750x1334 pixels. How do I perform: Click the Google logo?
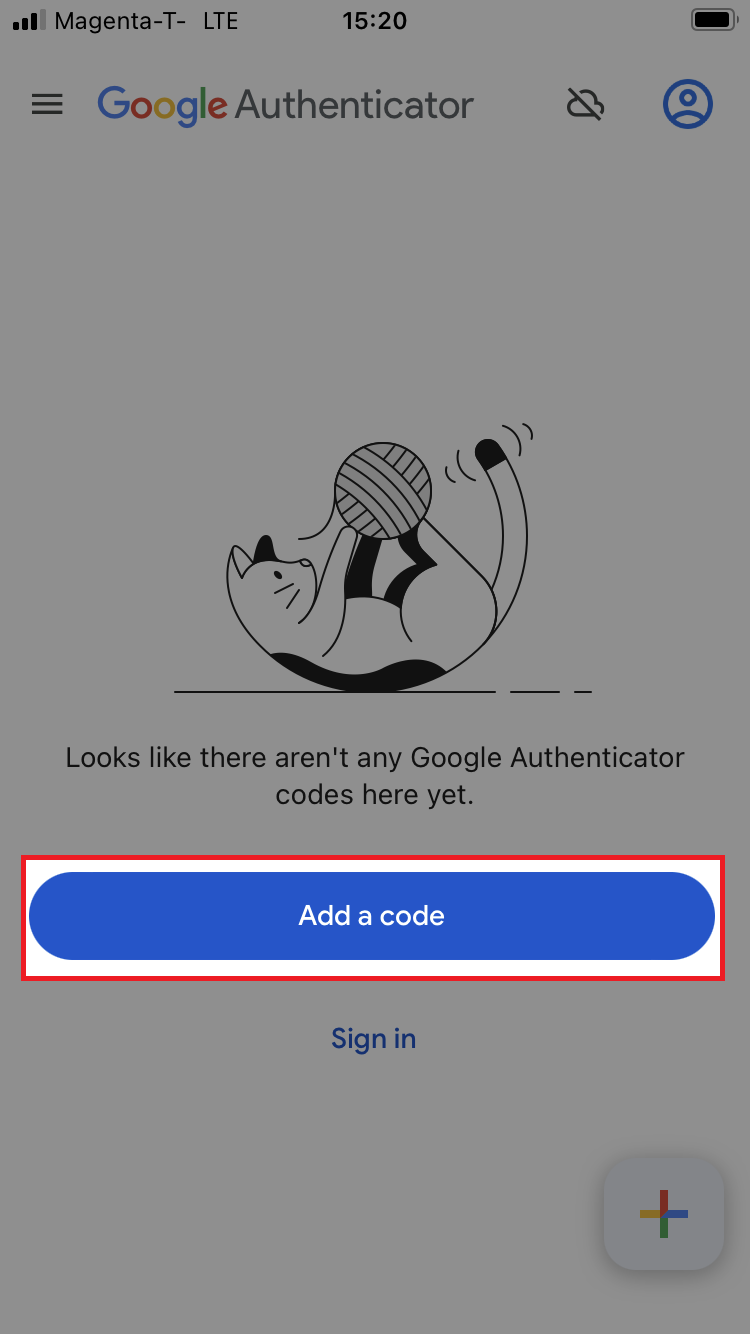tap(161, 104)
